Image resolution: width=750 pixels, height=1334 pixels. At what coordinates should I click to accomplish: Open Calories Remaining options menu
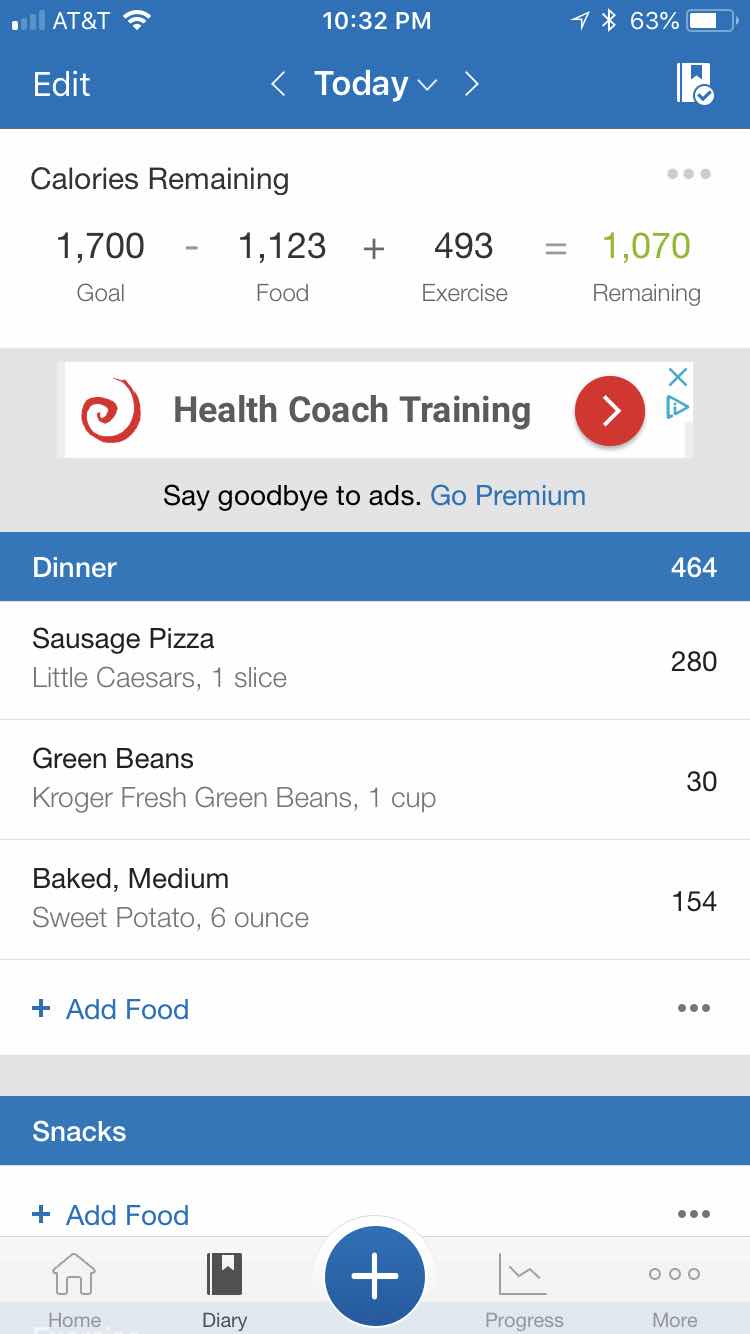click(x=689, y=174)
